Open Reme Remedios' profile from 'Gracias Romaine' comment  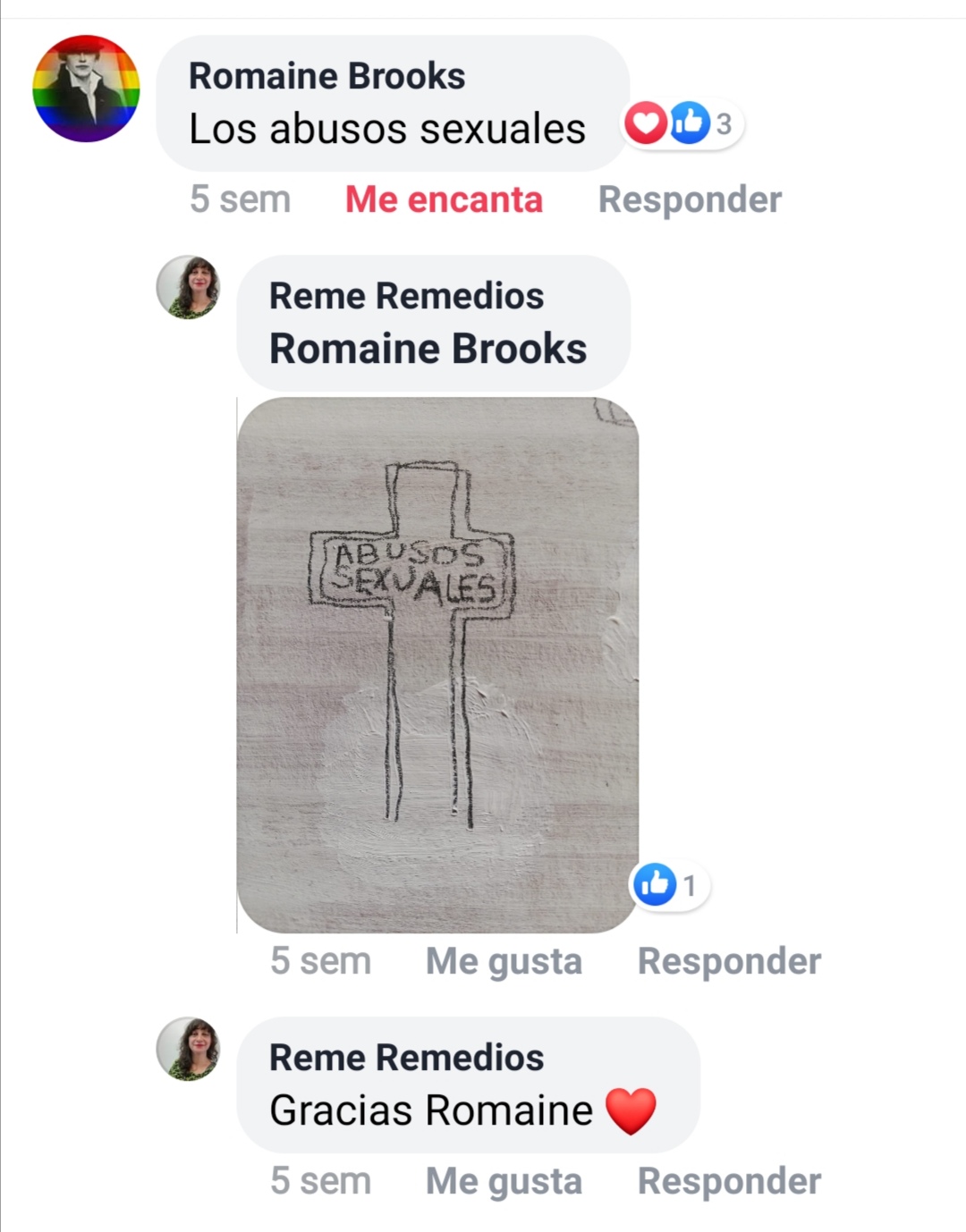click(x=406, y=1058)
